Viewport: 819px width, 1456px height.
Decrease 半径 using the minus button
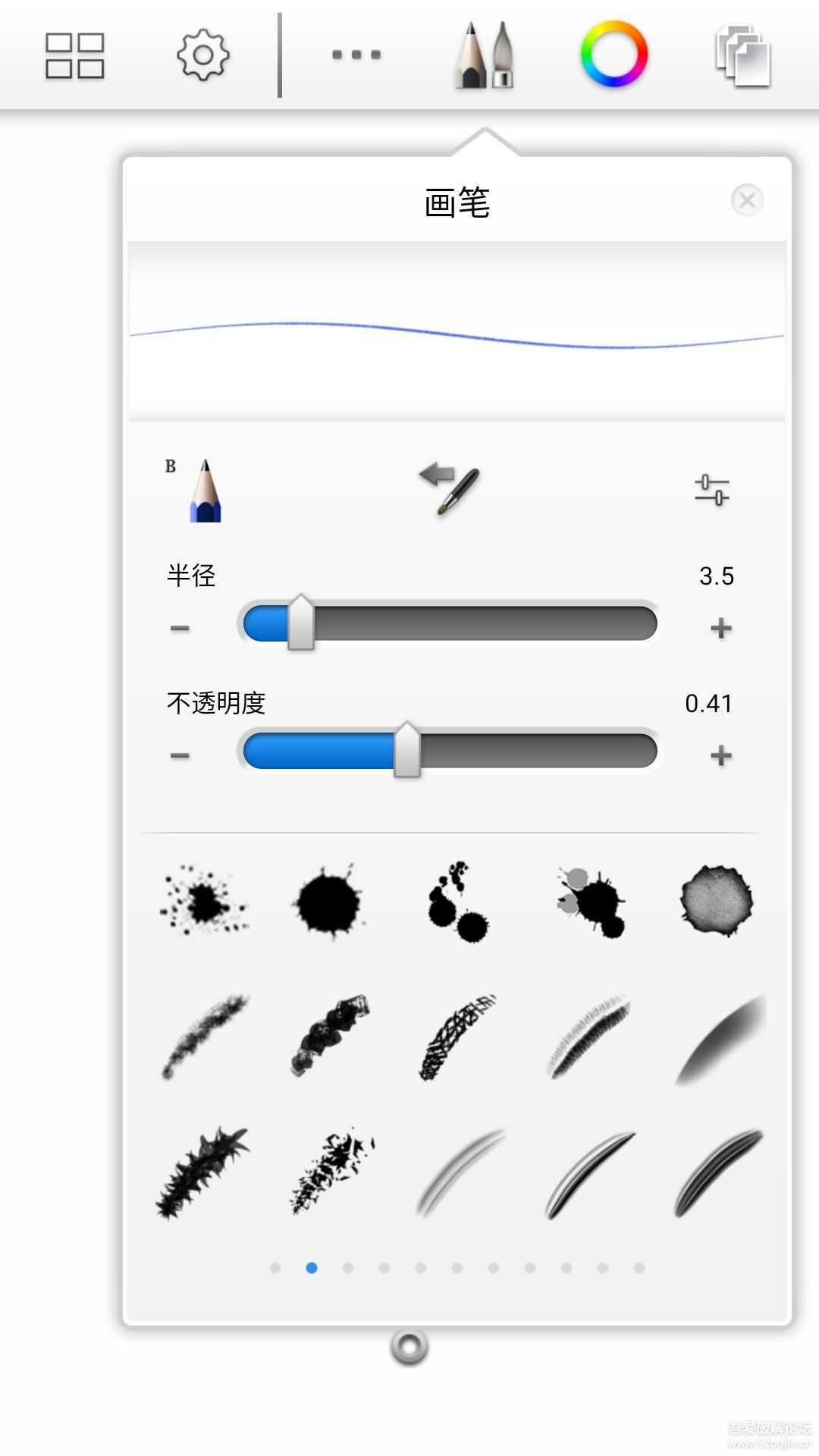180,626
